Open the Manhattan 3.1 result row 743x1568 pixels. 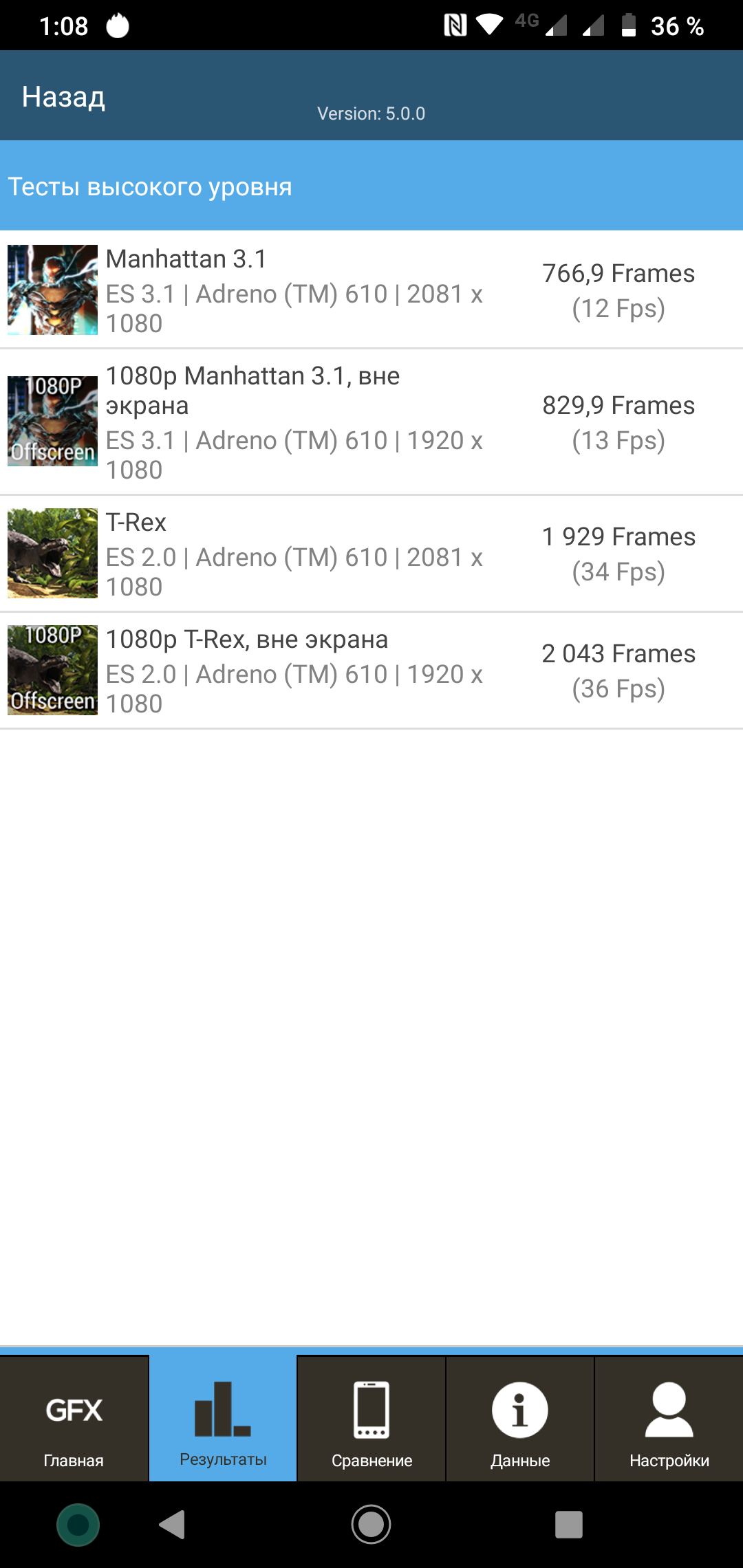(x=371, y=290)
